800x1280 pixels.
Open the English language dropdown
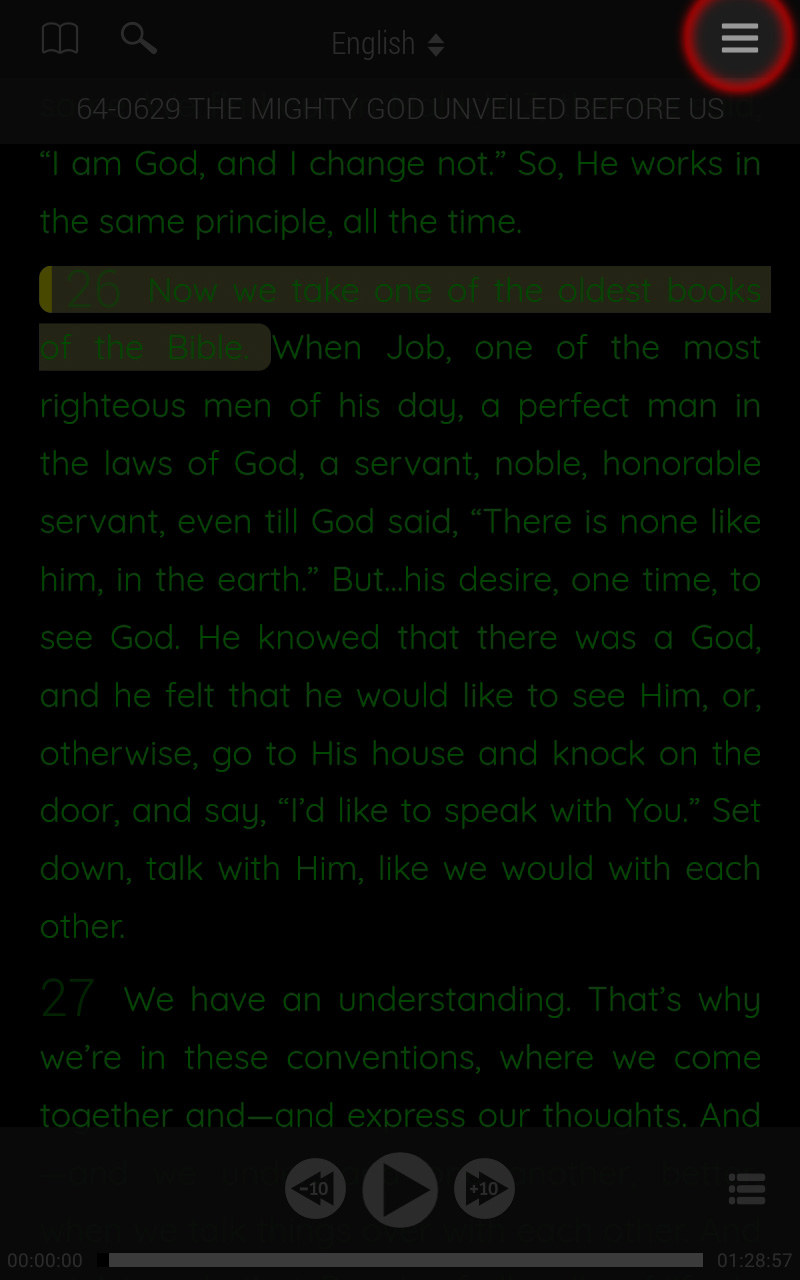388,44
